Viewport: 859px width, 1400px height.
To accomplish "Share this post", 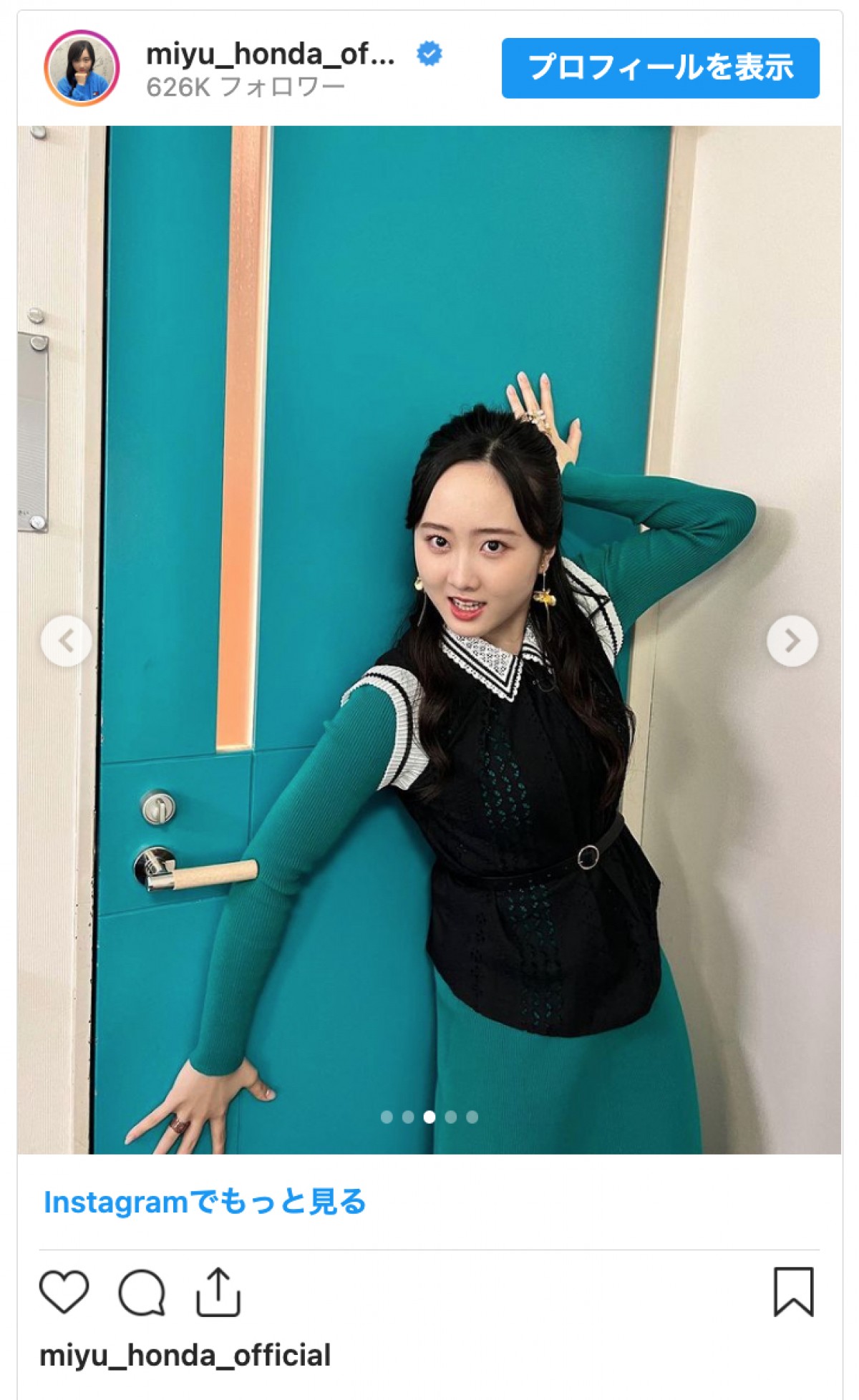I will click(x=218, y=1293).
